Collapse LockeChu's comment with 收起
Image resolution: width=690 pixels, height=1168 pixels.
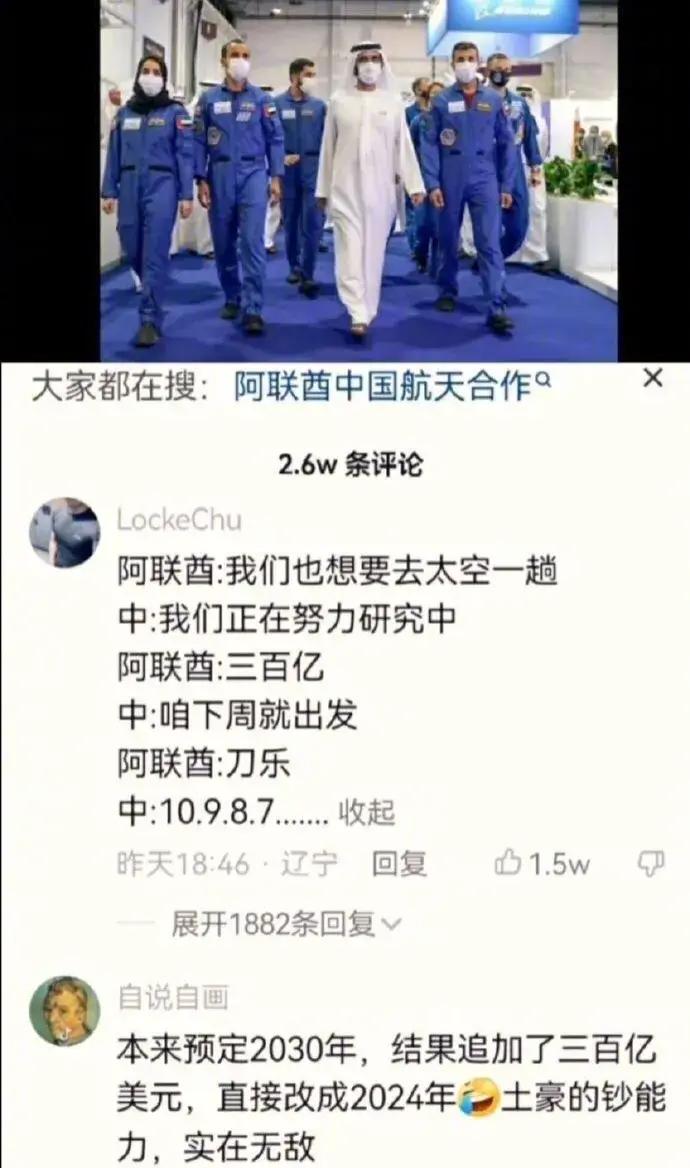367,812
